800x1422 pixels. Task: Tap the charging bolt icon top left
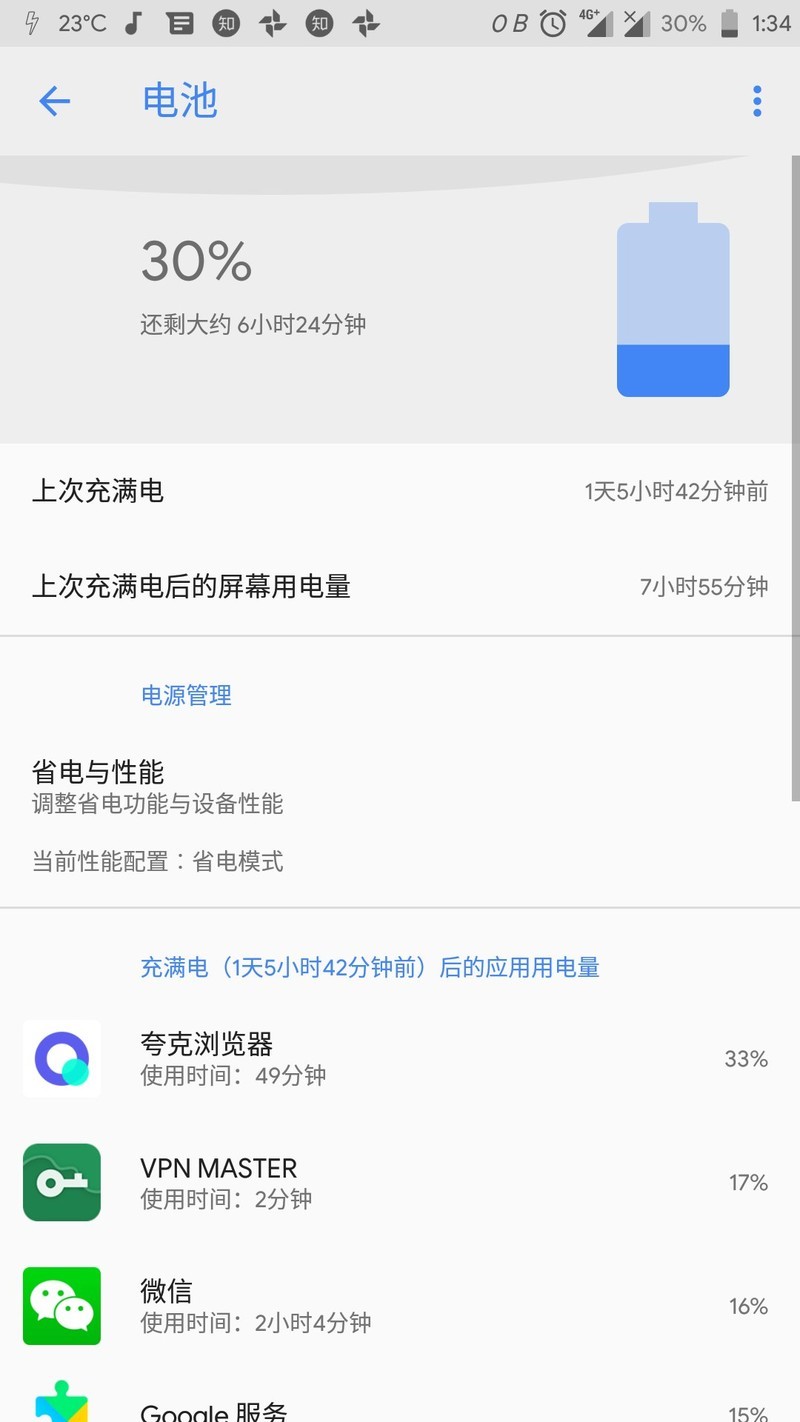click(31, 22)
